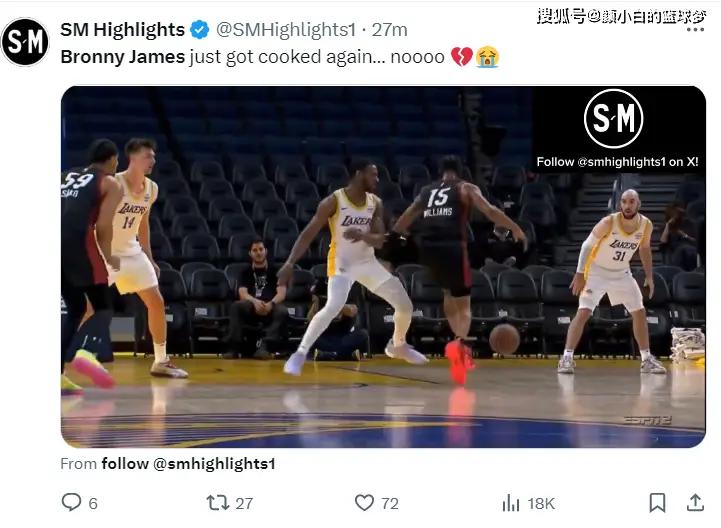Share this post

pos(695,503)
